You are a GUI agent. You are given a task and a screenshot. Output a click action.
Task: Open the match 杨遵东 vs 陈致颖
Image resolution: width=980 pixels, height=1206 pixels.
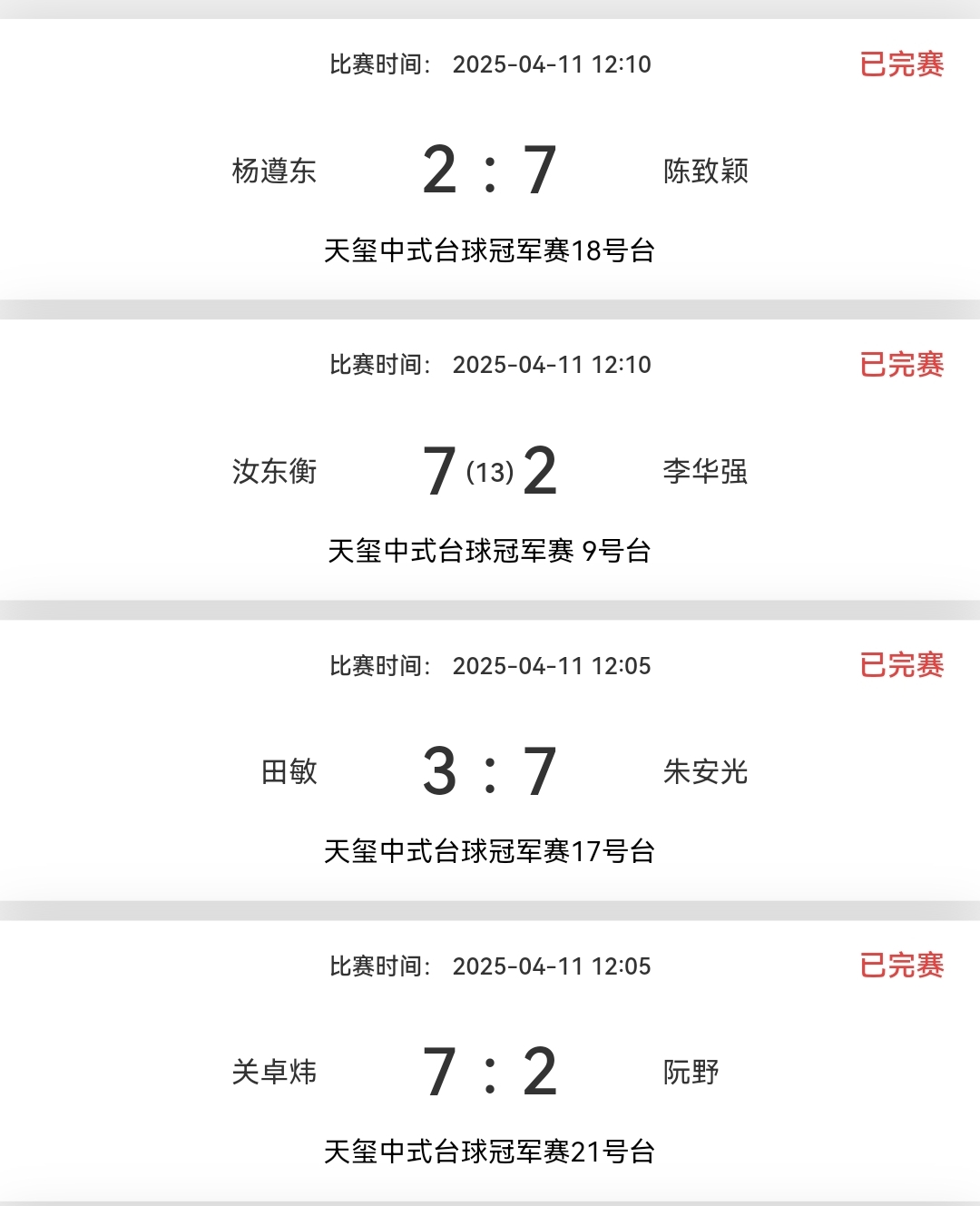tap(490, 170)
